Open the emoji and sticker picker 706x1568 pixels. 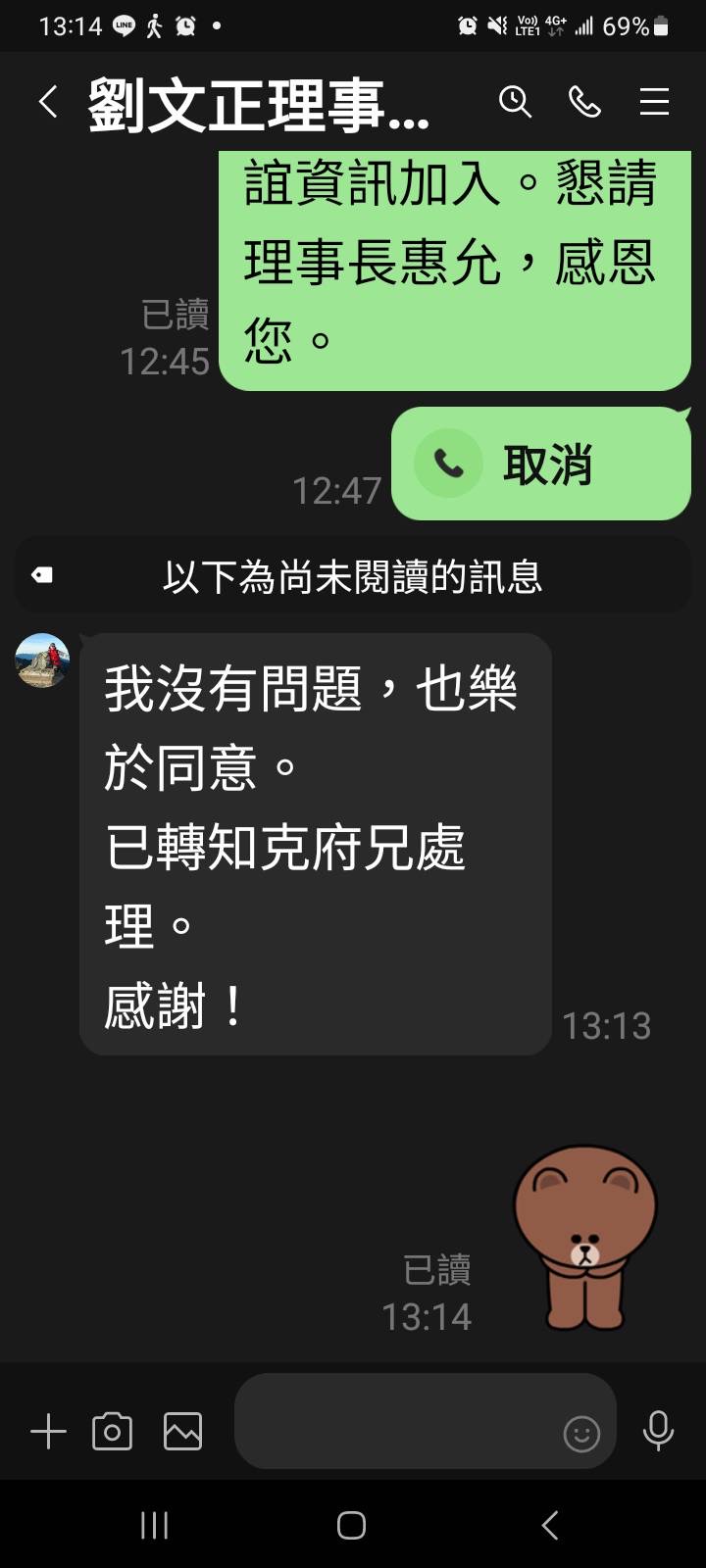tap(581, 1434)
